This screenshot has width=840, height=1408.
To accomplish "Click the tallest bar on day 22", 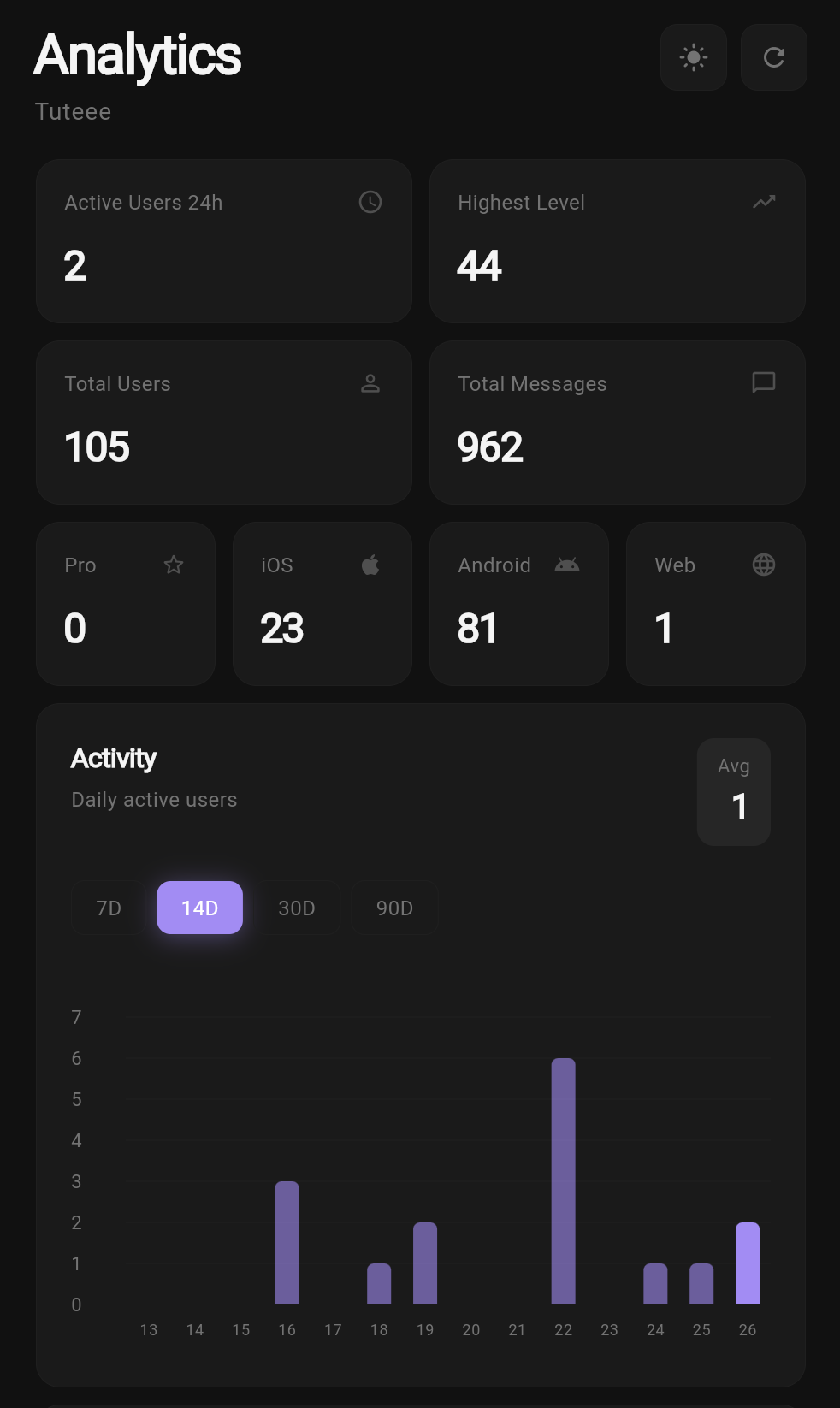I will click(x=564, y=1180).
